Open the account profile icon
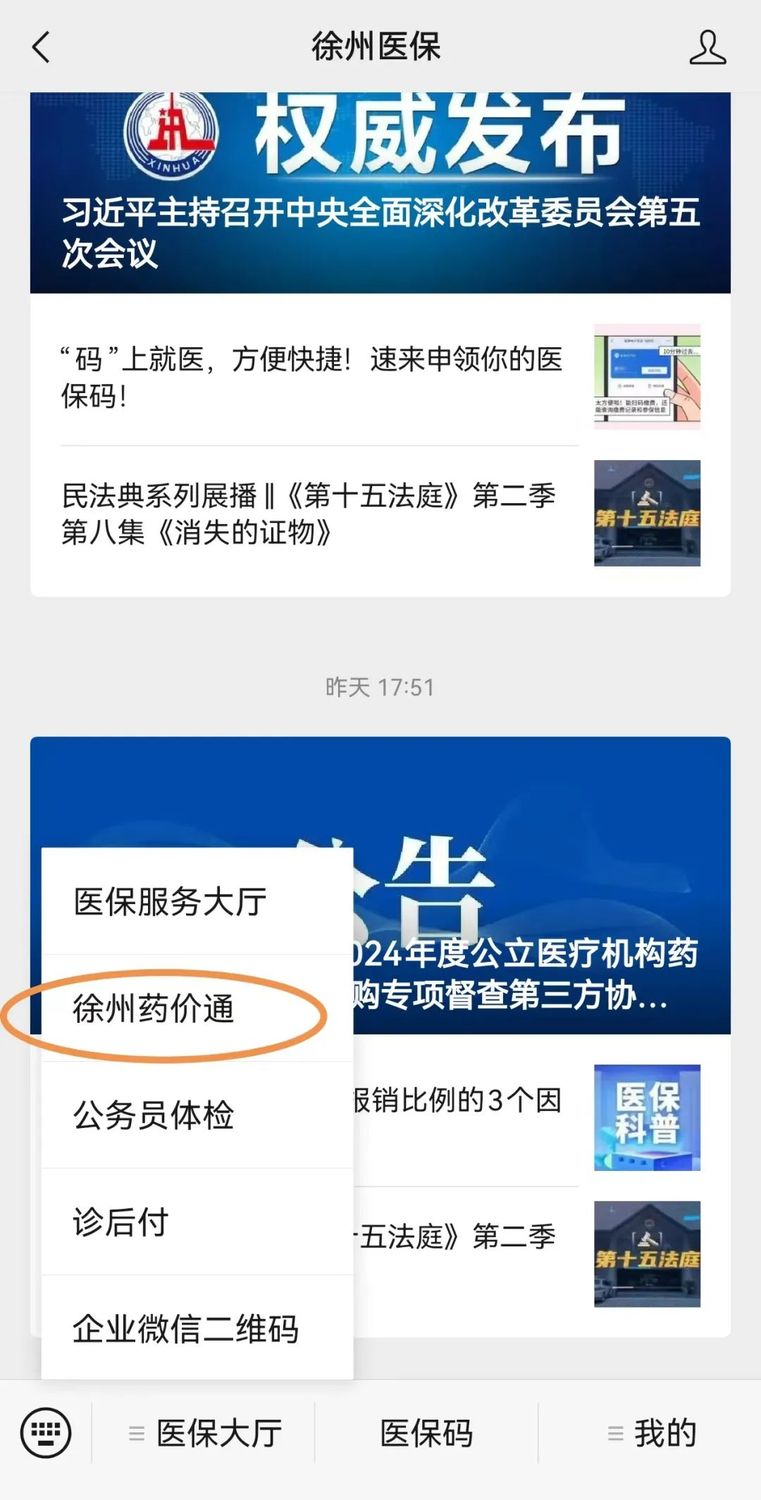 click(x=707, y=47)
